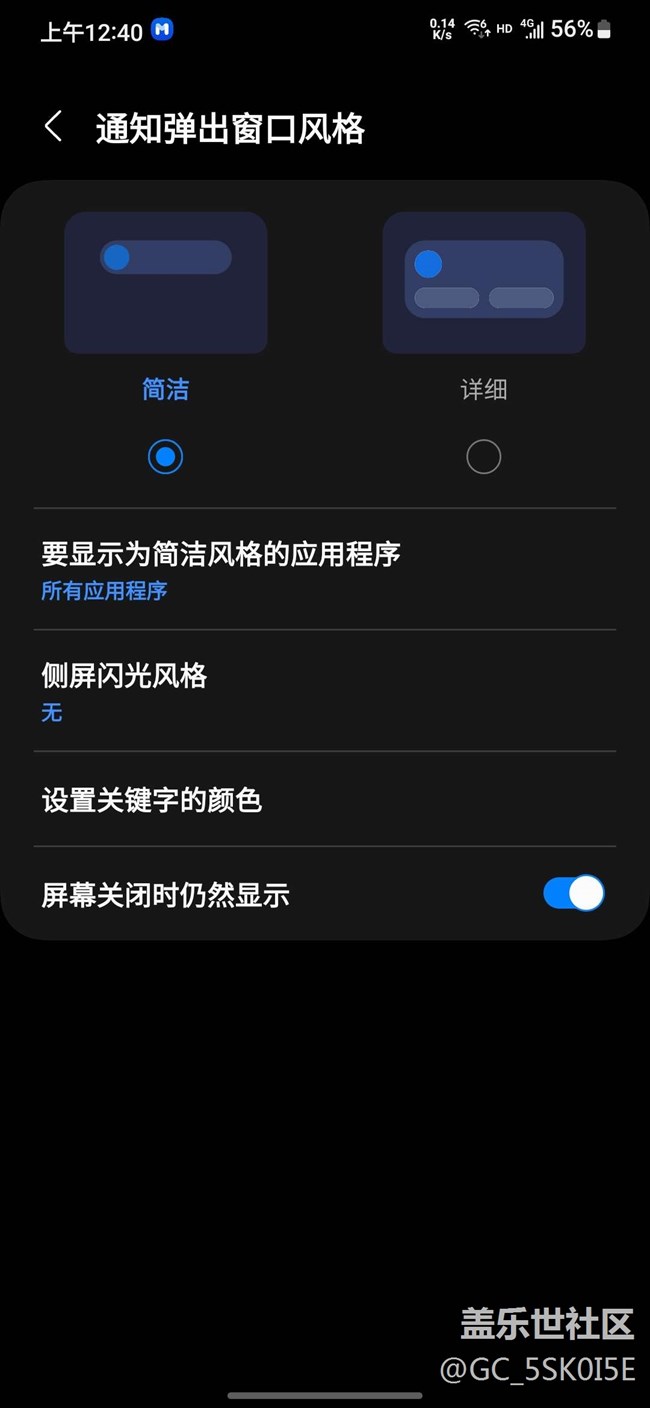
Task: Open 侧屏闪光风格 settings
Action: click(324, 691)
